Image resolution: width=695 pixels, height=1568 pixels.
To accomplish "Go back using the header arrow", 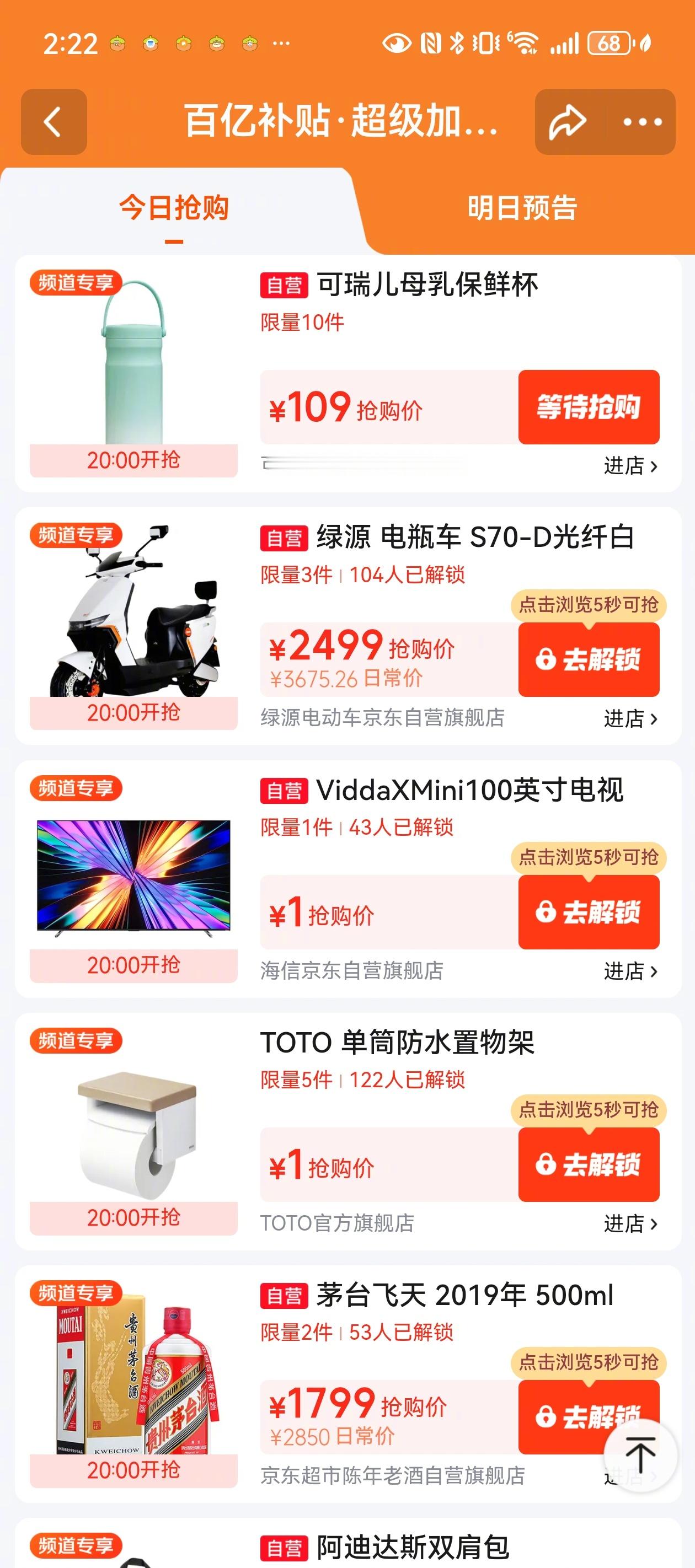I will point(54,122).
